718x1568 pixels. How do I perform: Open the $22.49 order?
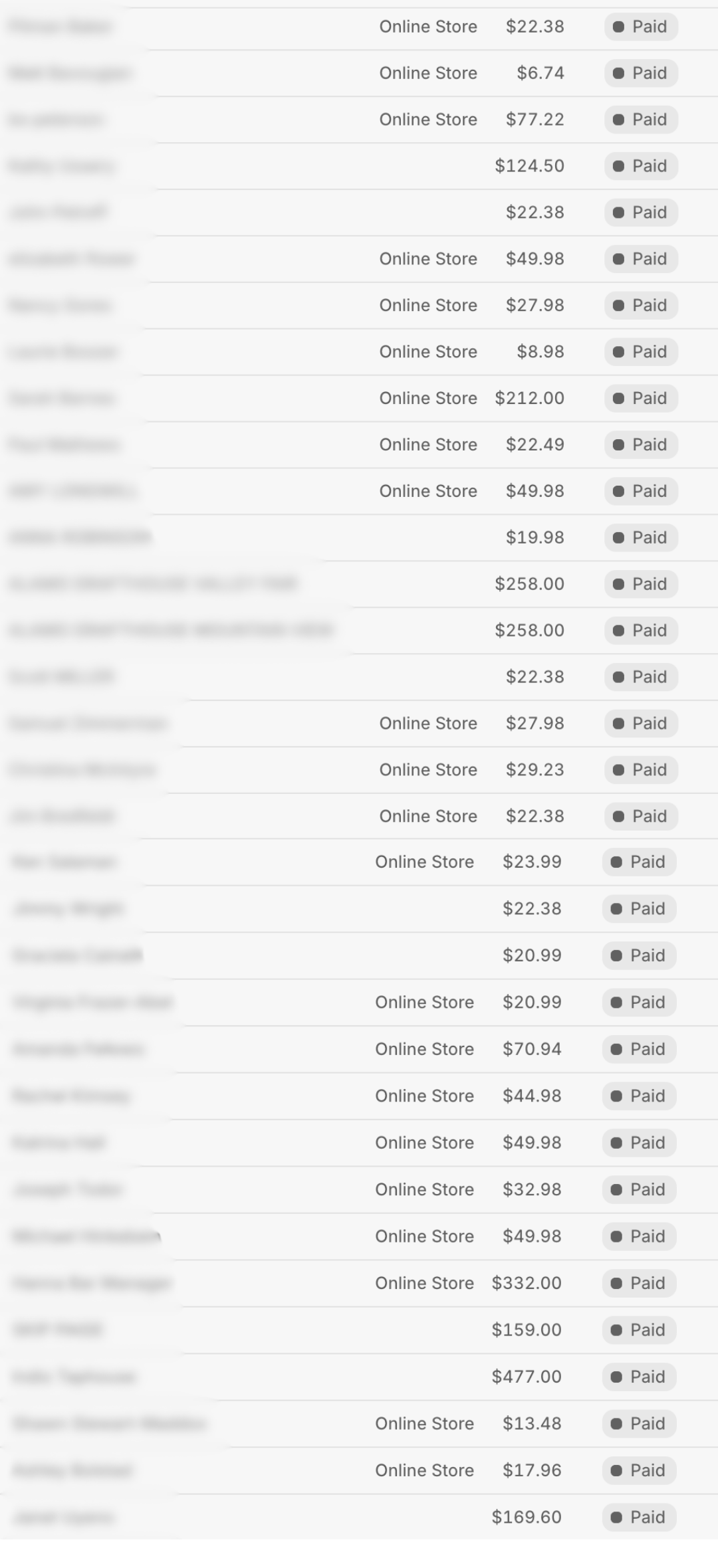click(359, 444)
